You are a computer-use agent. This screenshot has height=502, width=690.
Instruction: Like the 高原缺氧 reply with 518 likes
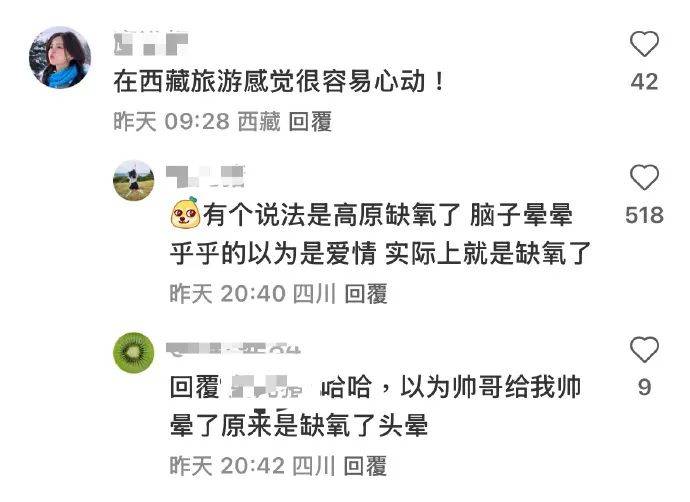(x=645, y=179)
